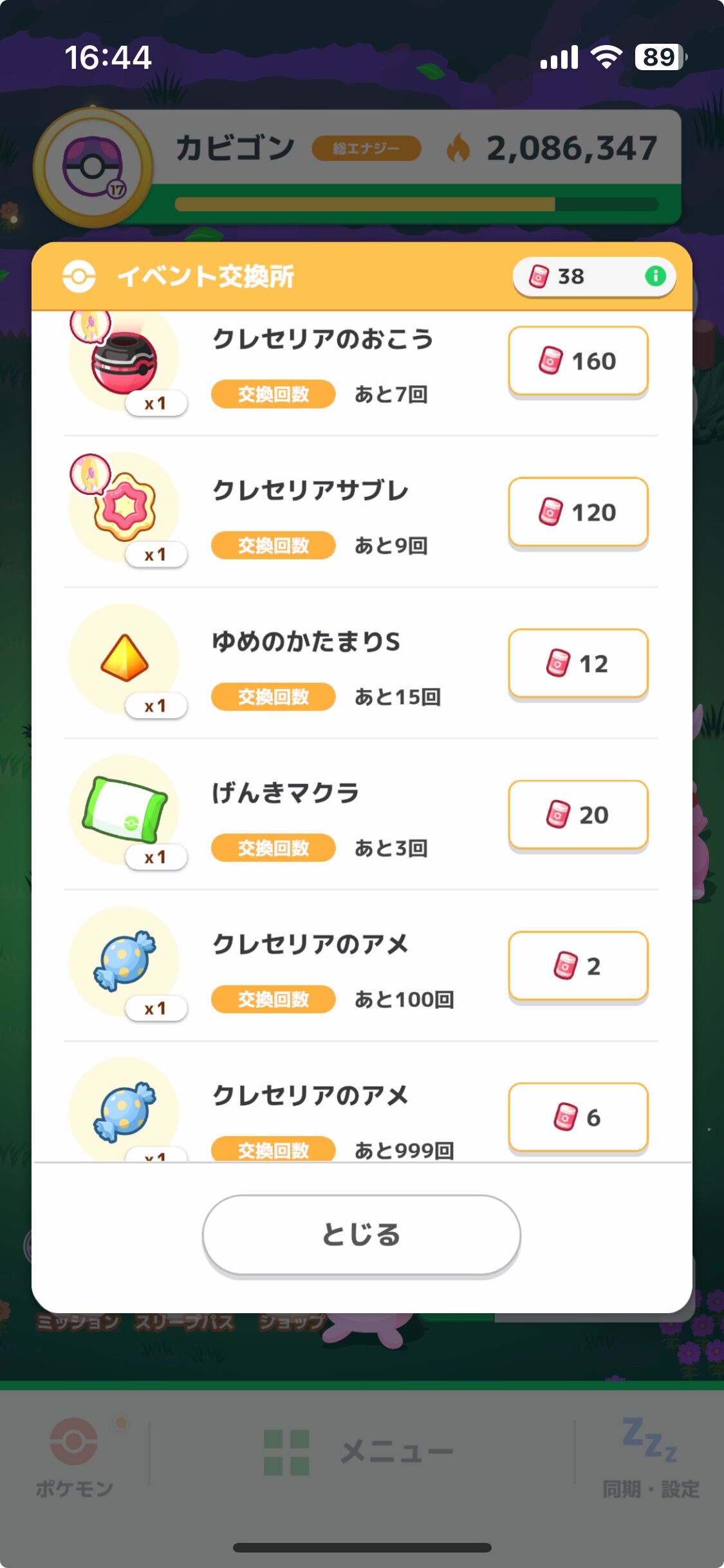Image resolution: width=724 pixels, height=1568 pixels.
Task: Exchange 120 tickets for クレセリアサブレ
Action: 577,512
